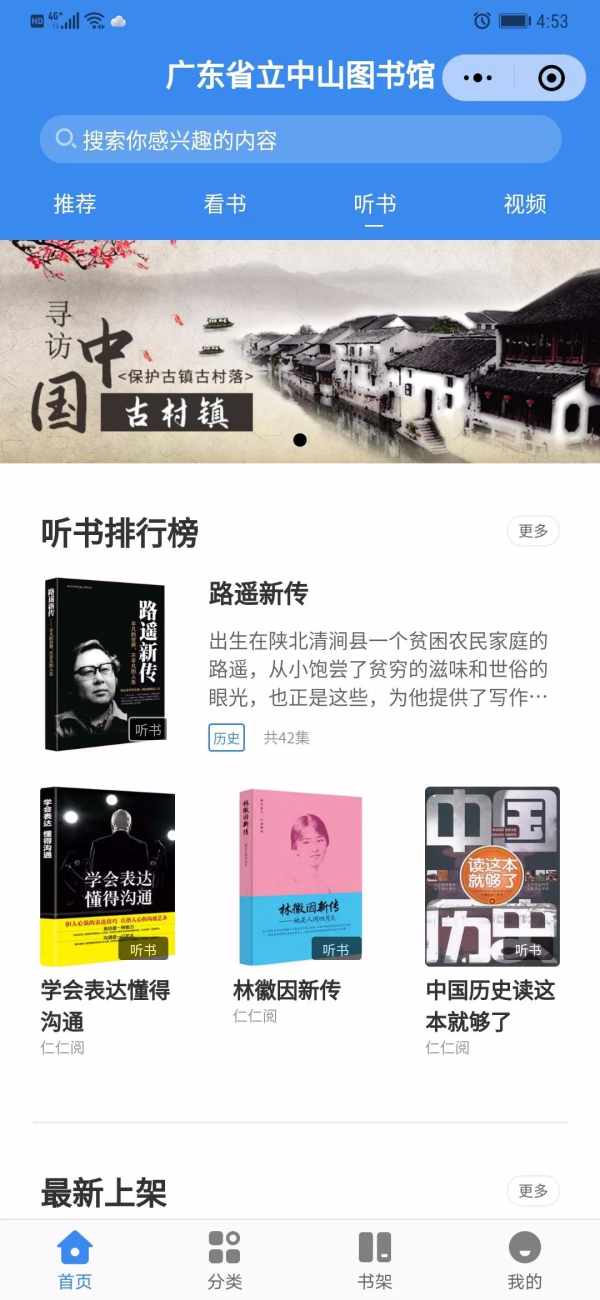Open the 我的 tab

point(525,1259)
